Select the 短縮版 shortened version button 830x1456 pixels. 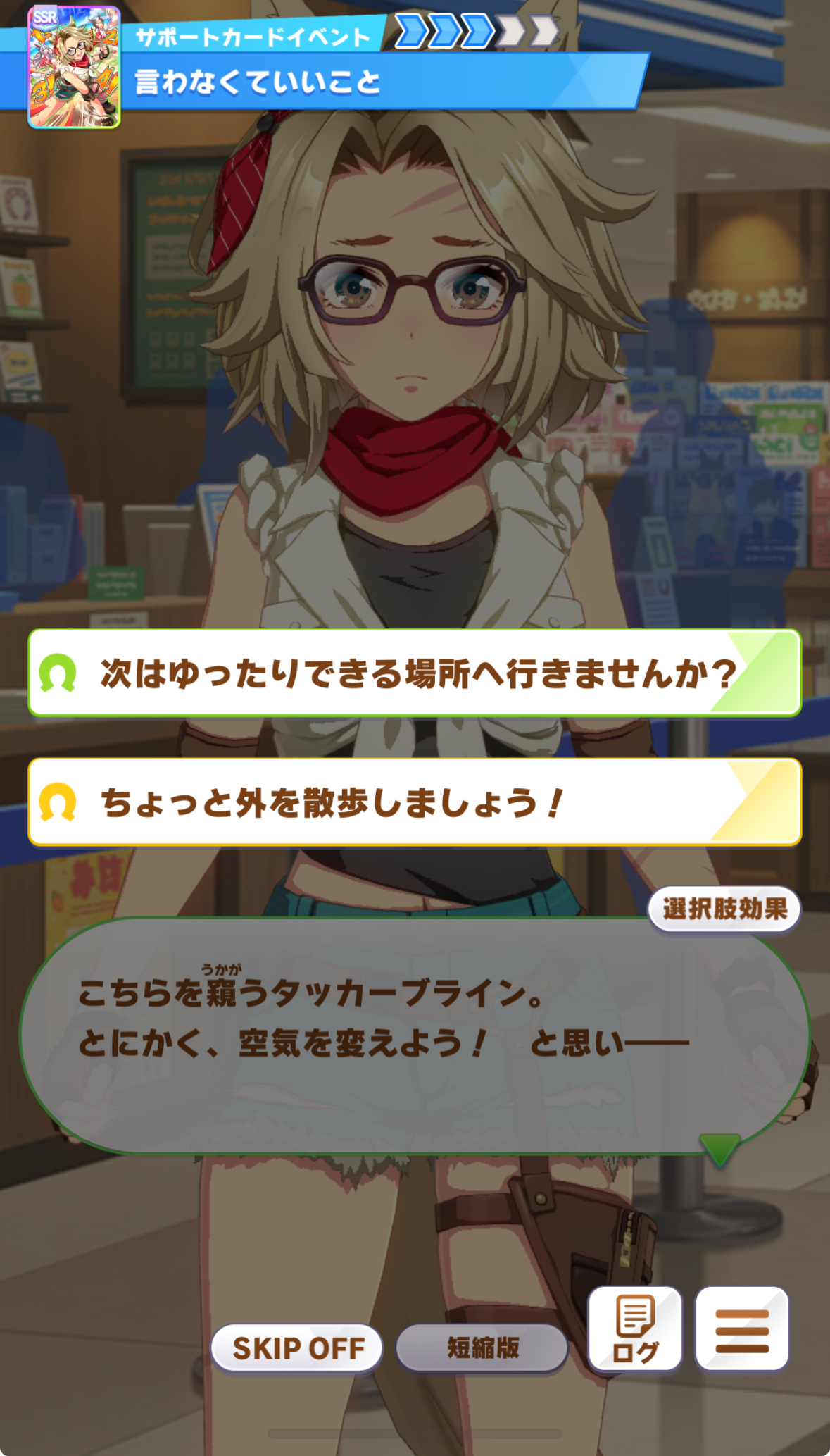(x=482, y=1348)
